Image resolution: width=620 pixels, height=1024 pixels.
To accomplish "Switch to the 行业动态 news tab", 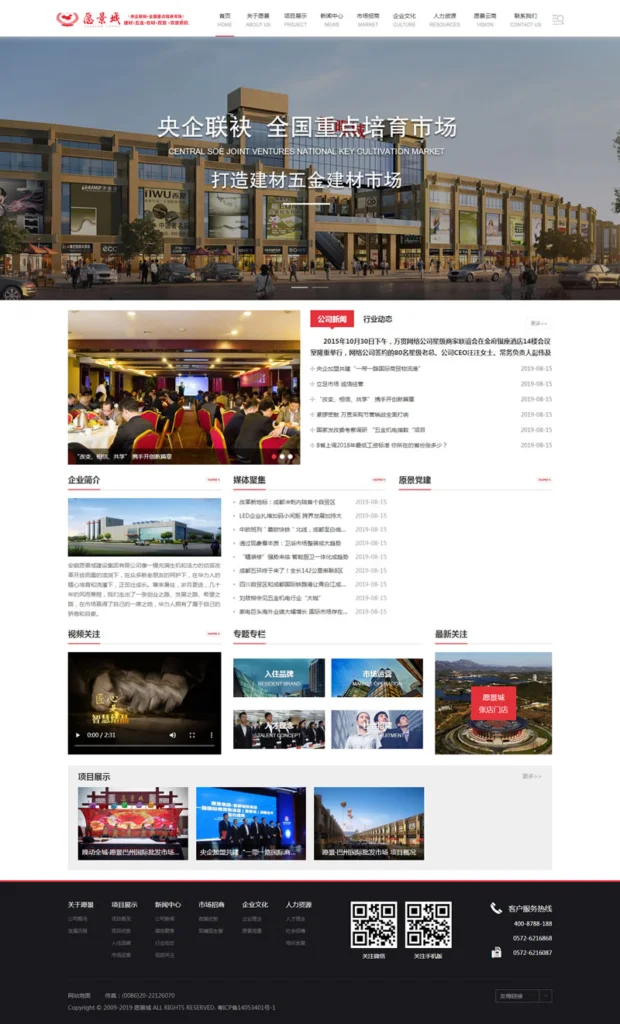I will (377, 319).
